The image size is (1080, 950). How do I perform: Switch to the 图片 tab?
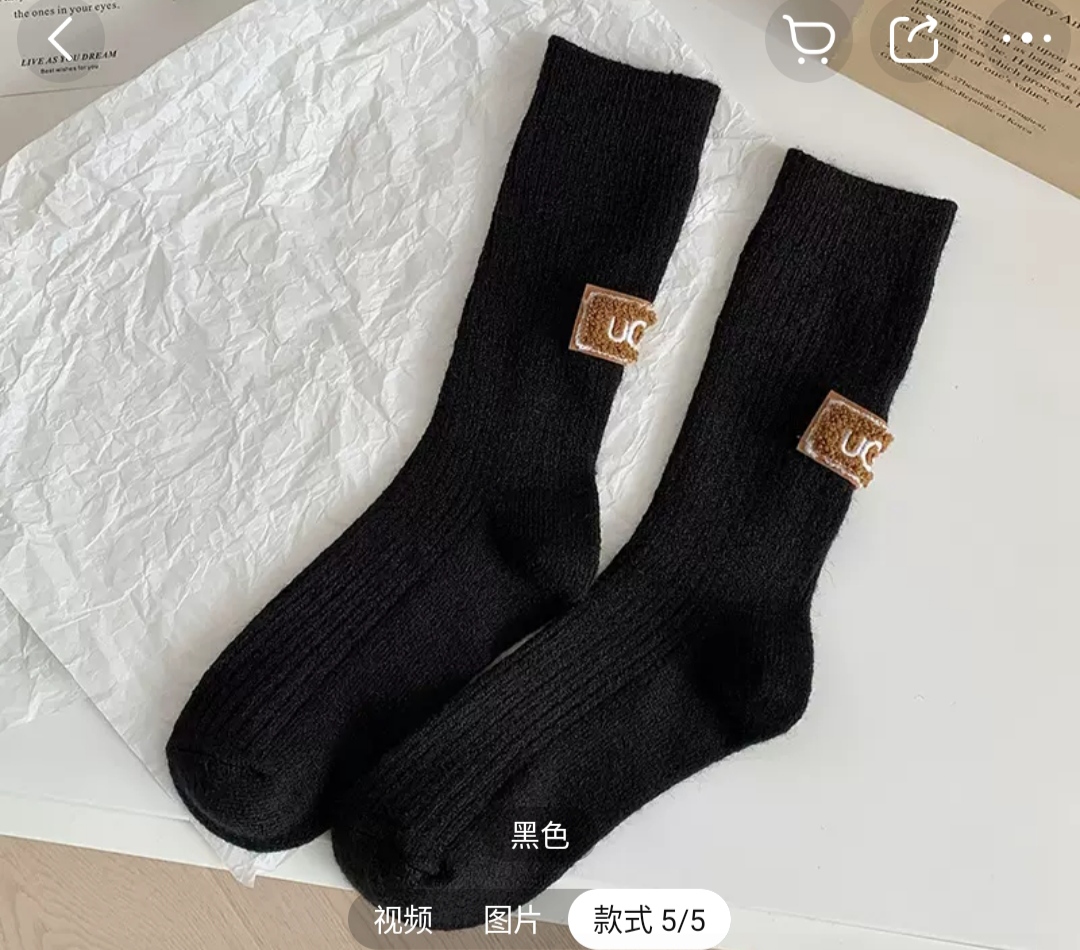(512, 919)
